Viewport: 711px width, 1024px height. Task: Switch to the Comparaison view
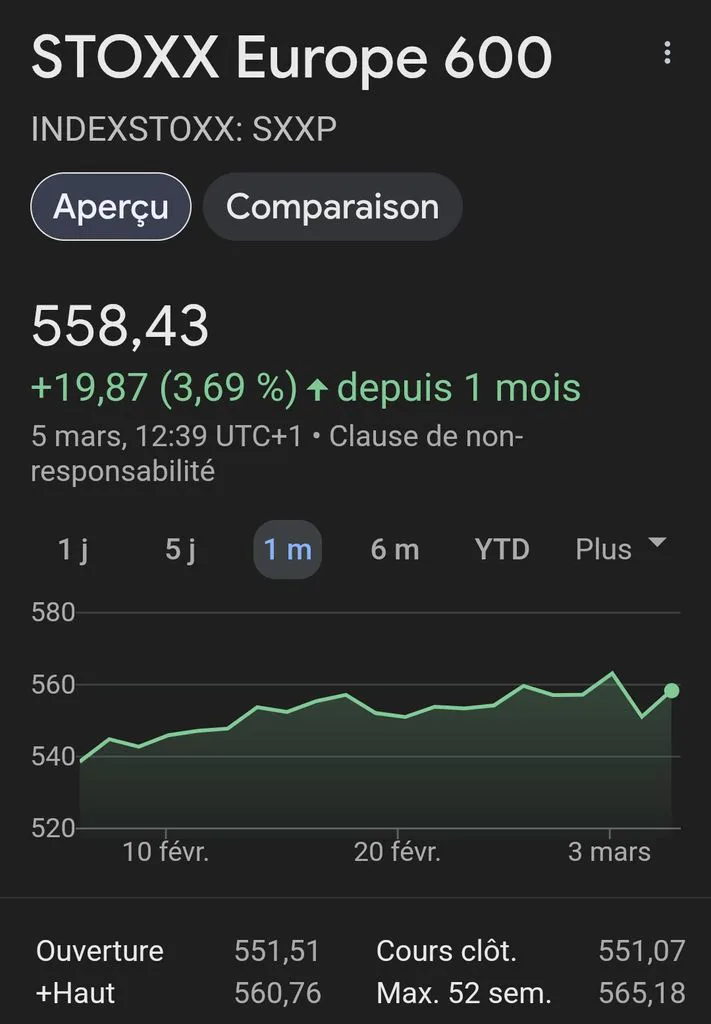click(332, 207)
